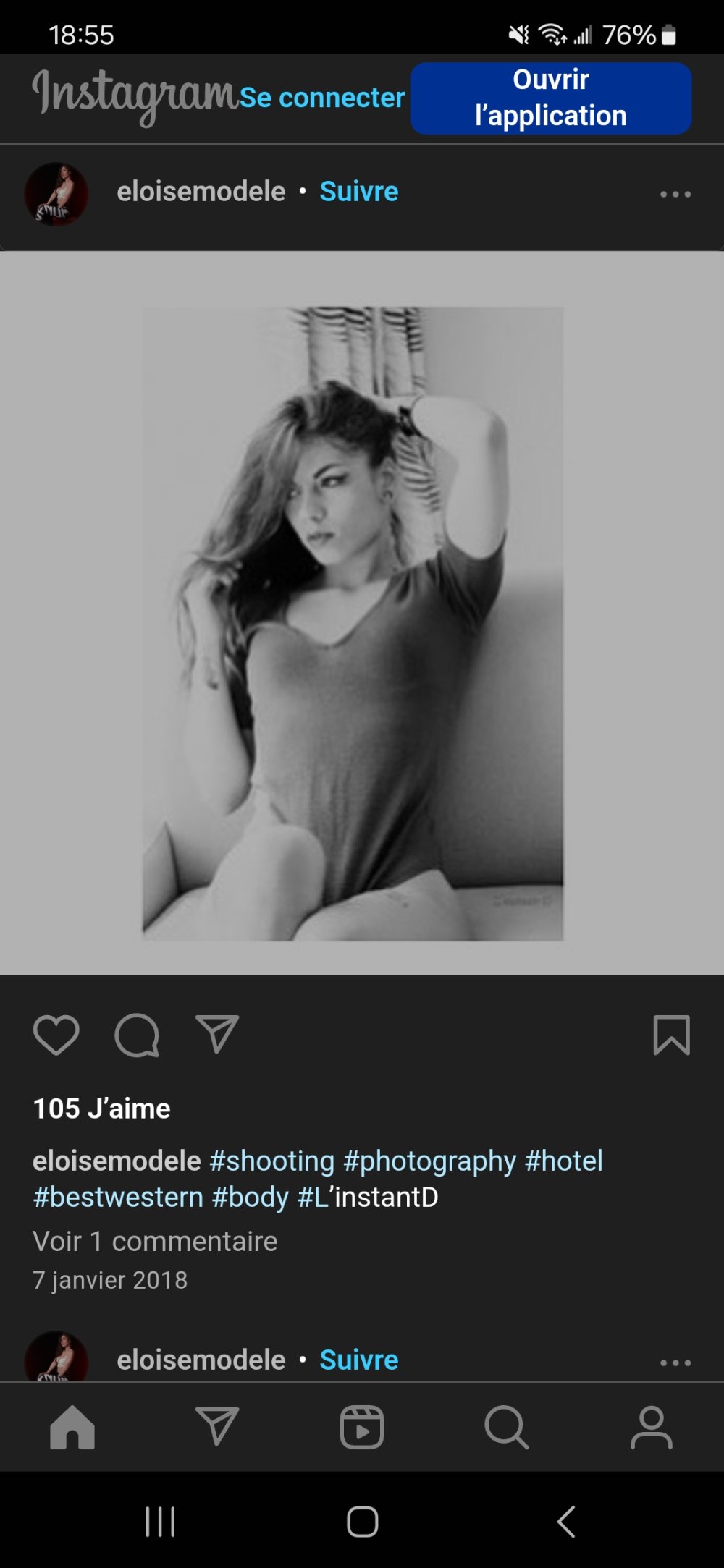Tap the system back button

click(566, 1521)
